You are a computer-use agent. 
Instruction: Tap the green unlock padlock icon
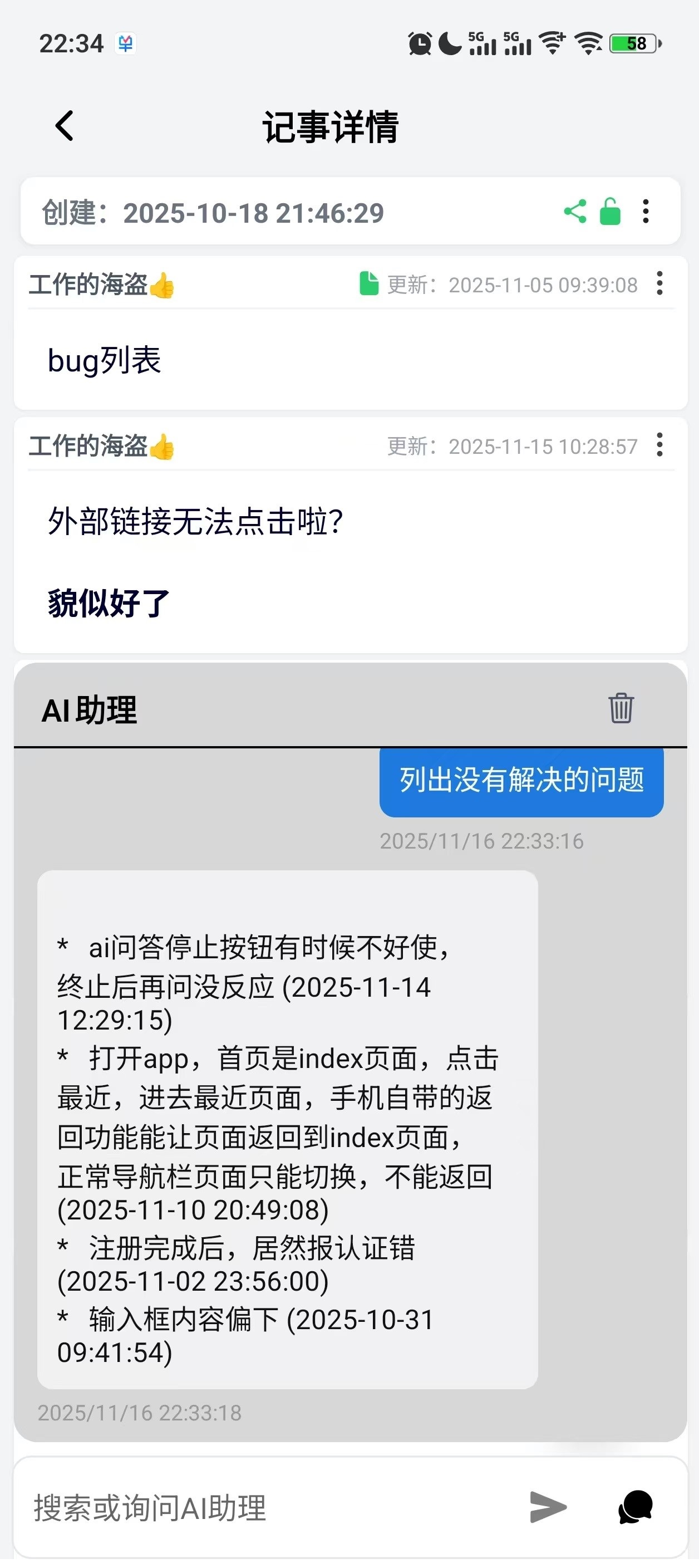(610, 212)
